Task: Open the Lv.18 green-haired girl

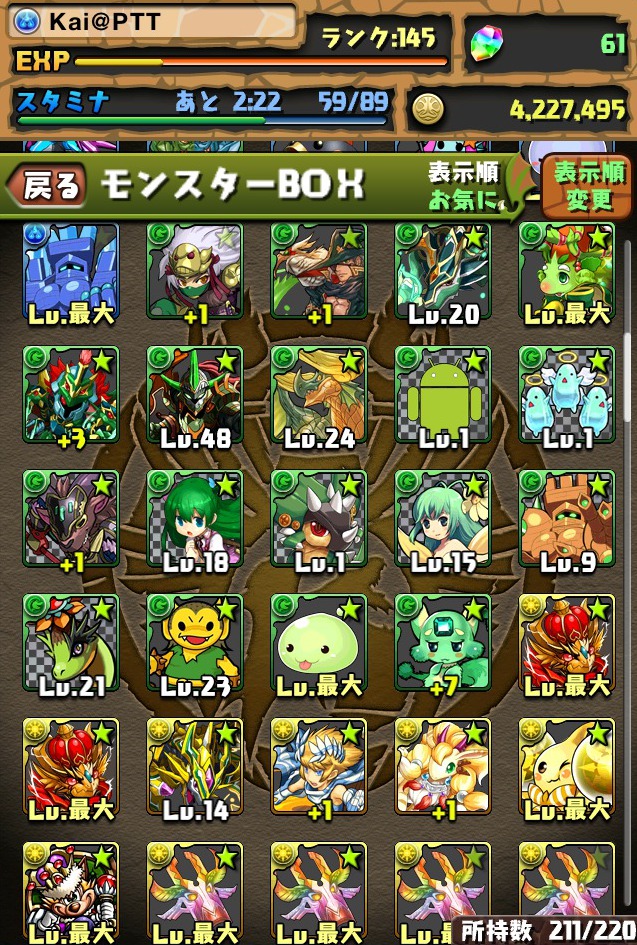Action: [194, 518]
